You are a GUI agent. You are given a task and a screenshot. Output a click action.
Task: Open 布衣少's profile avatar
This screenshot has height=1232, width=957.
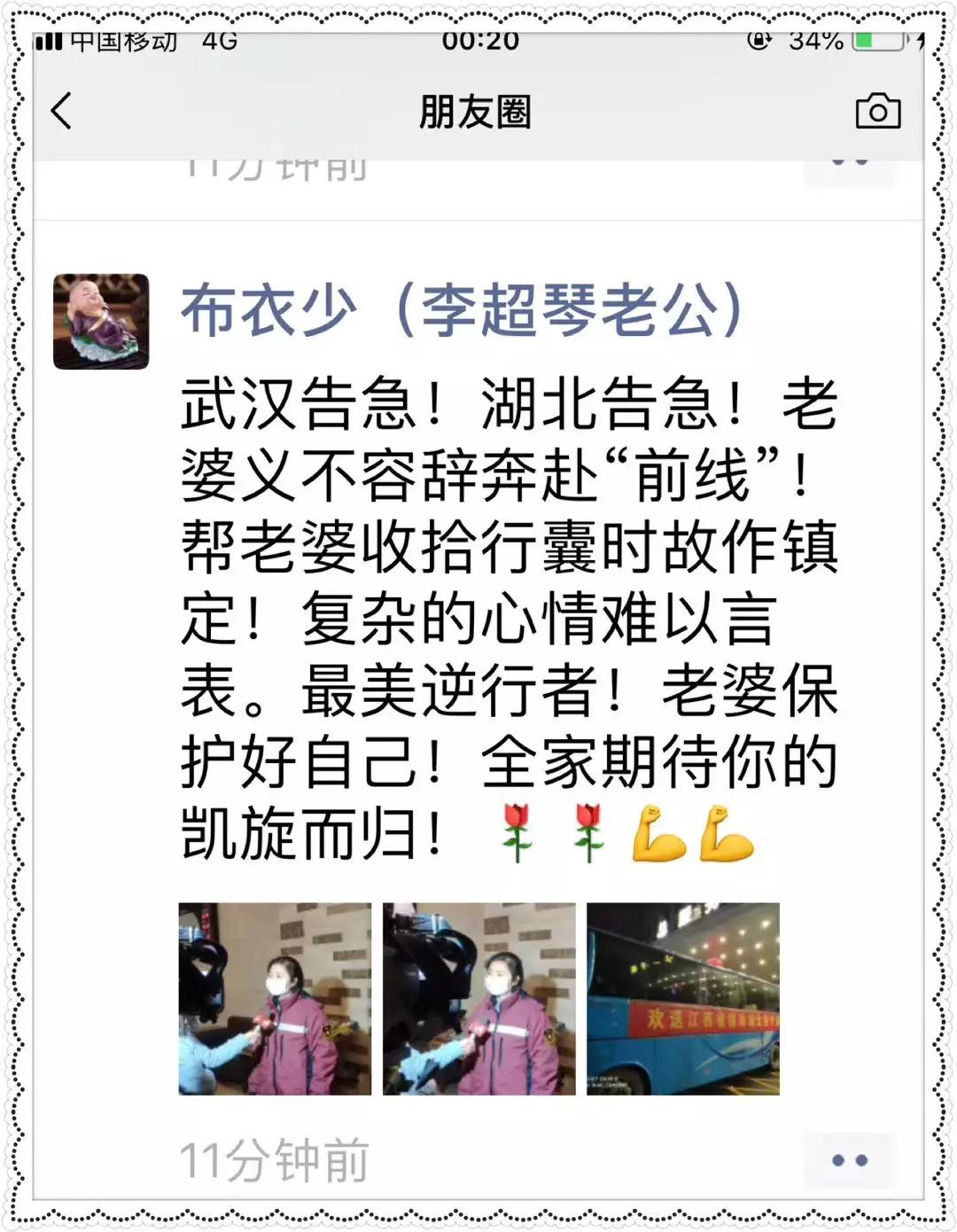click(101, 321)
